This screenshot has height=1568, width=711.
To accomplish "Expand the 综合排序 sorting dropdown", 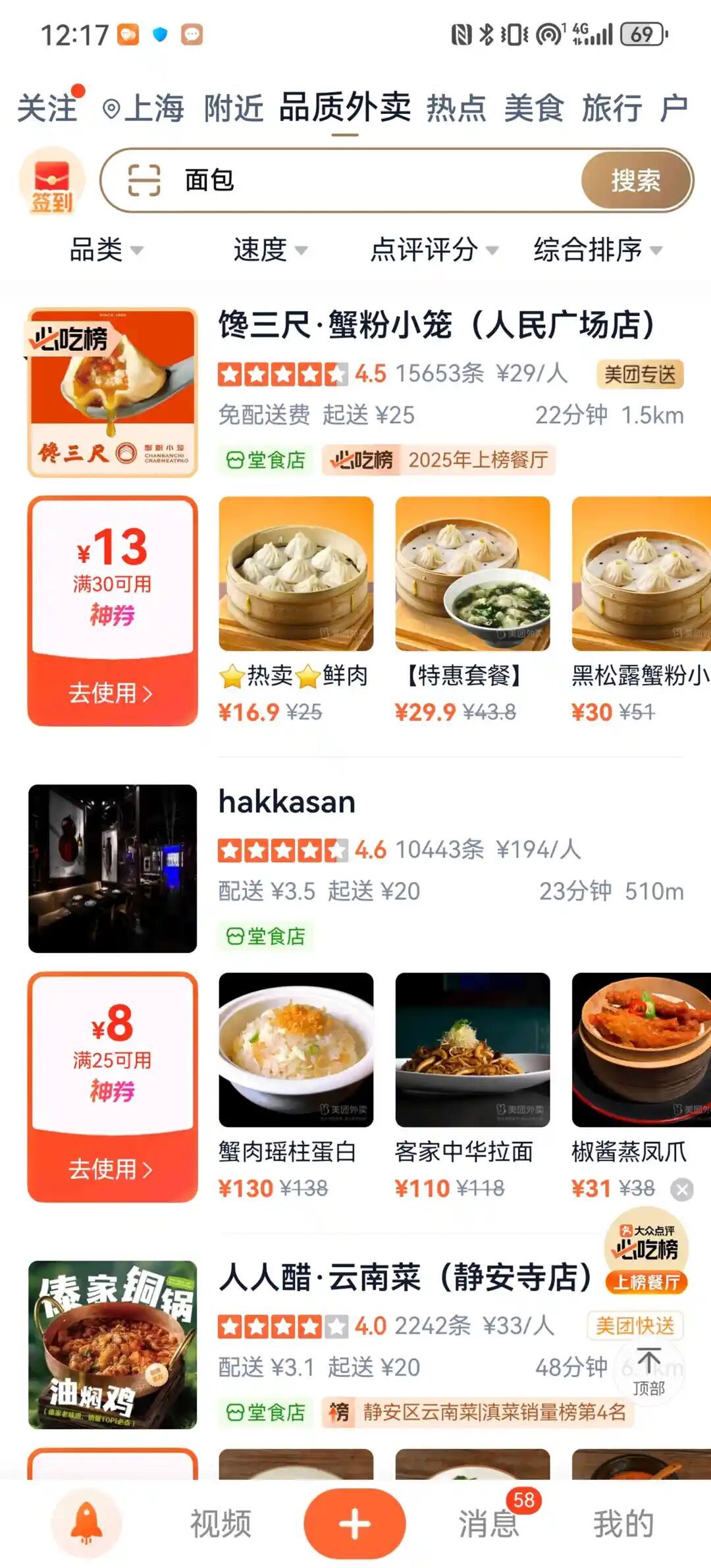I will 597,250.
